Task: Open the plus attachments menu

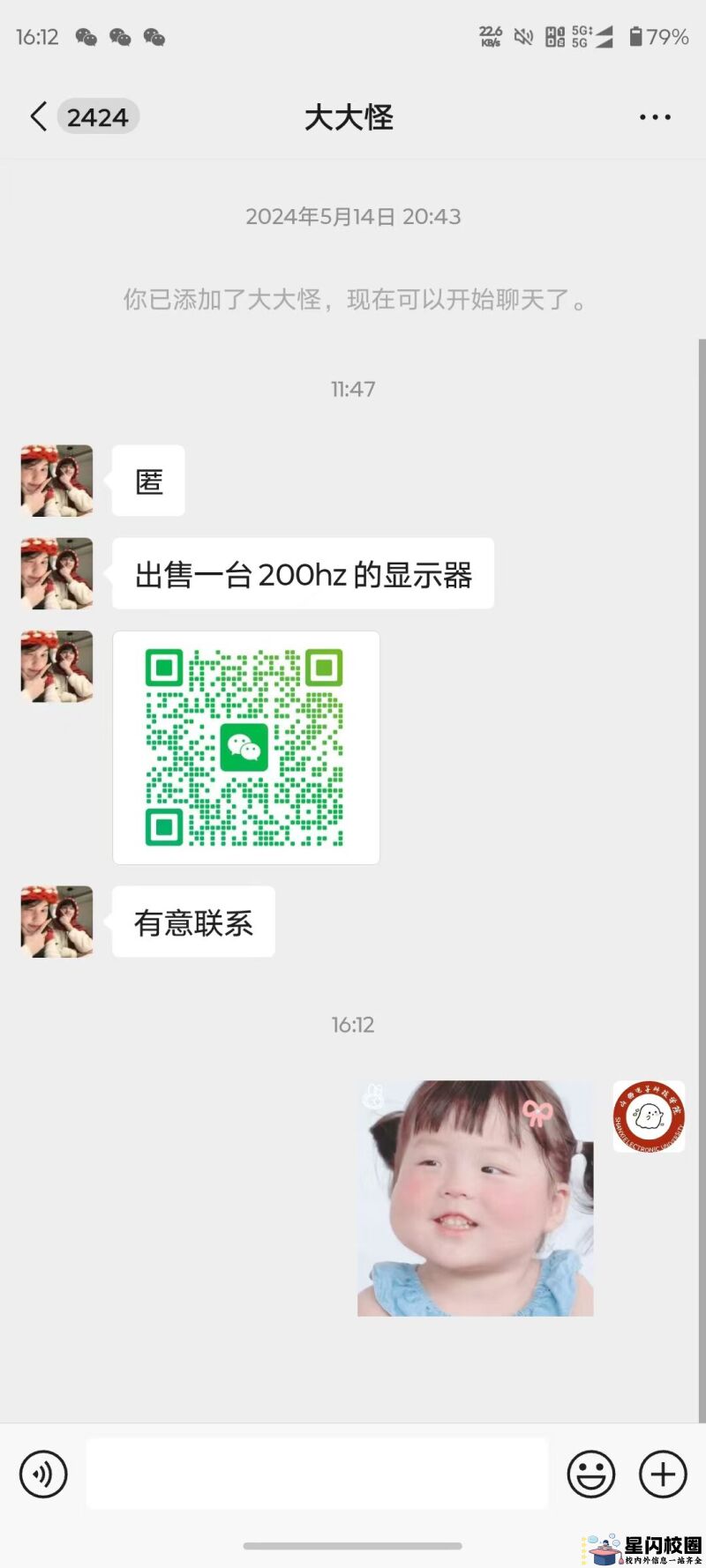Action: (x=663, y=1474)
